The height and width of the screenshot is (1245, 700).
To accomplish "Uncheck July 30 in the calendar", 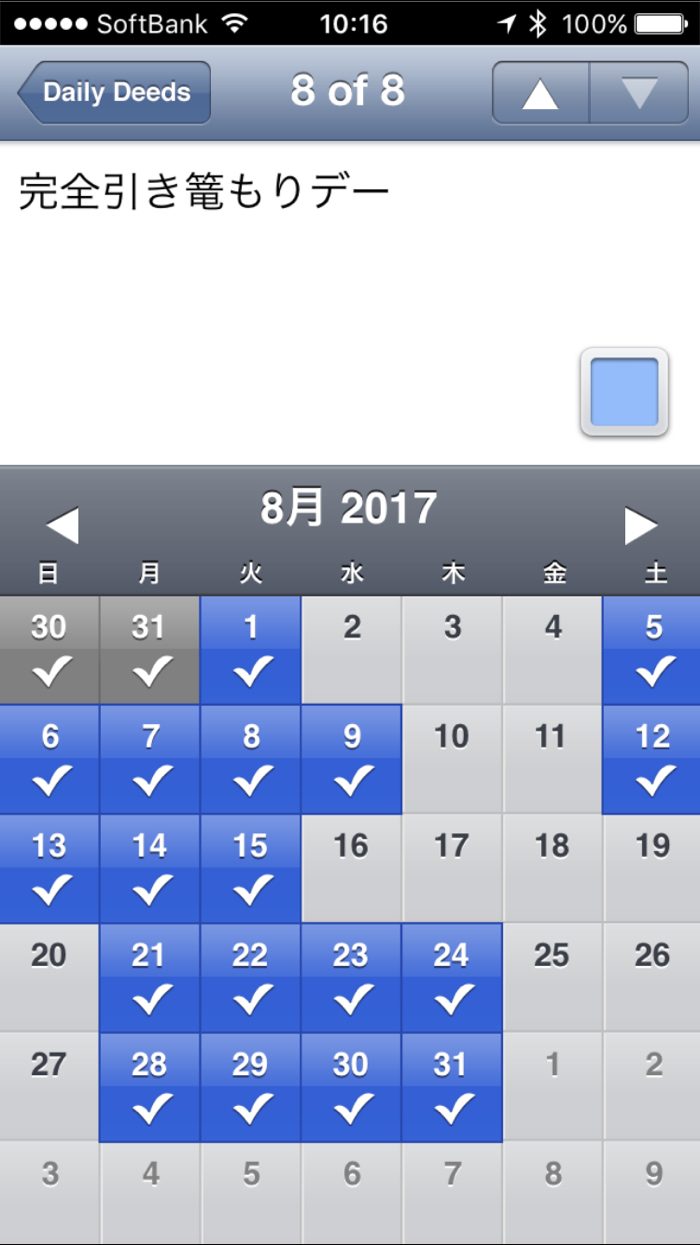I will click(49, 650).
